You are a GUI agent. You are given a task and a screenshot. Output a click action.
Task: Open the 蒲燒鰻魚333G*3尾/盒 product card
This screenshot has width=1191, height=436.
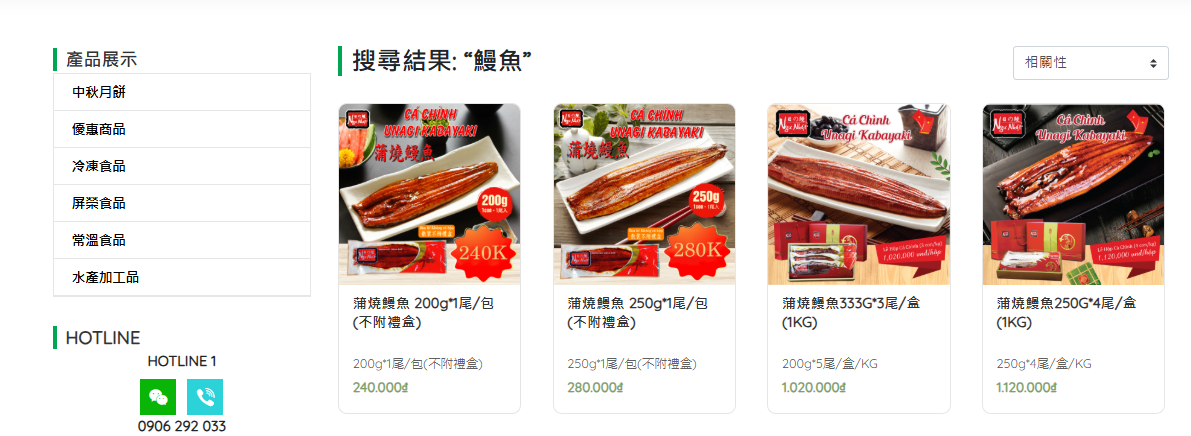tap(858, 311)
